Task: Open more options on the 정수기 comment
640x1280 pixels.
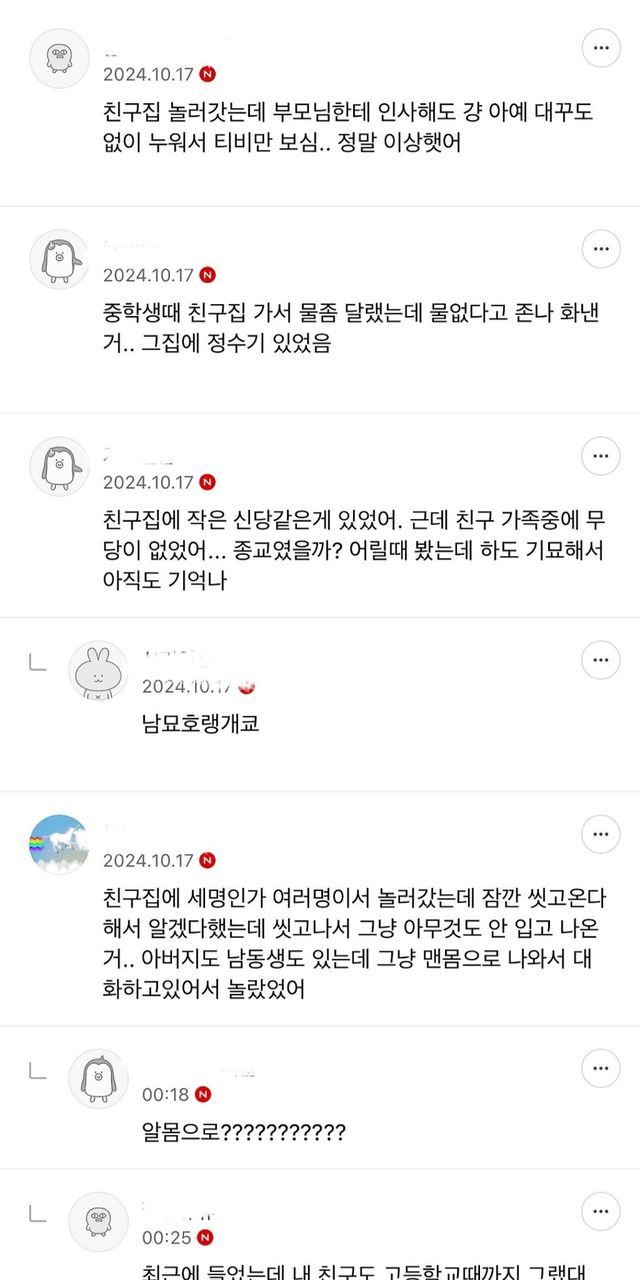Action: click(601, 248)
